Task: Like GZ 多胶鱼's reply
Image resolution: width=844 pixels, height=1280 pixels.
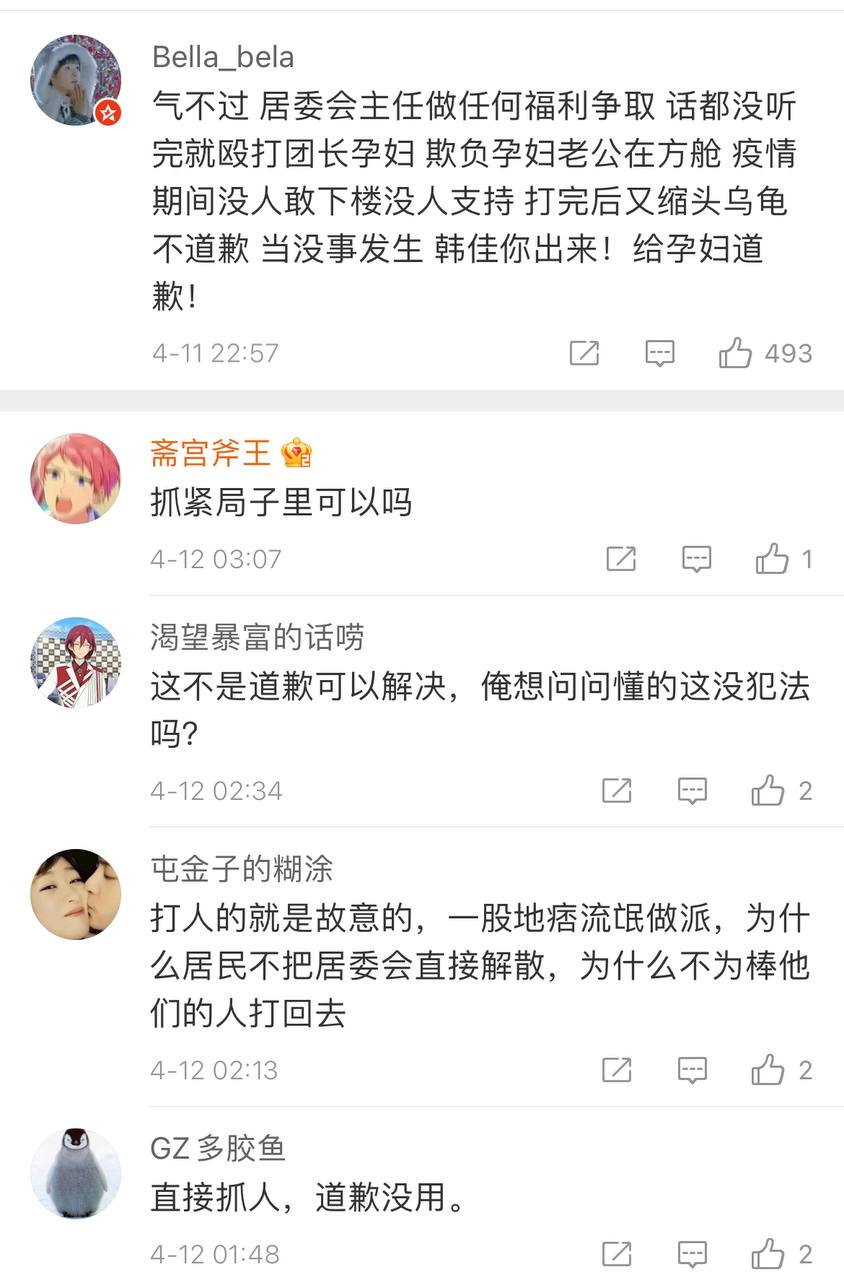Action: (769, 1253)
